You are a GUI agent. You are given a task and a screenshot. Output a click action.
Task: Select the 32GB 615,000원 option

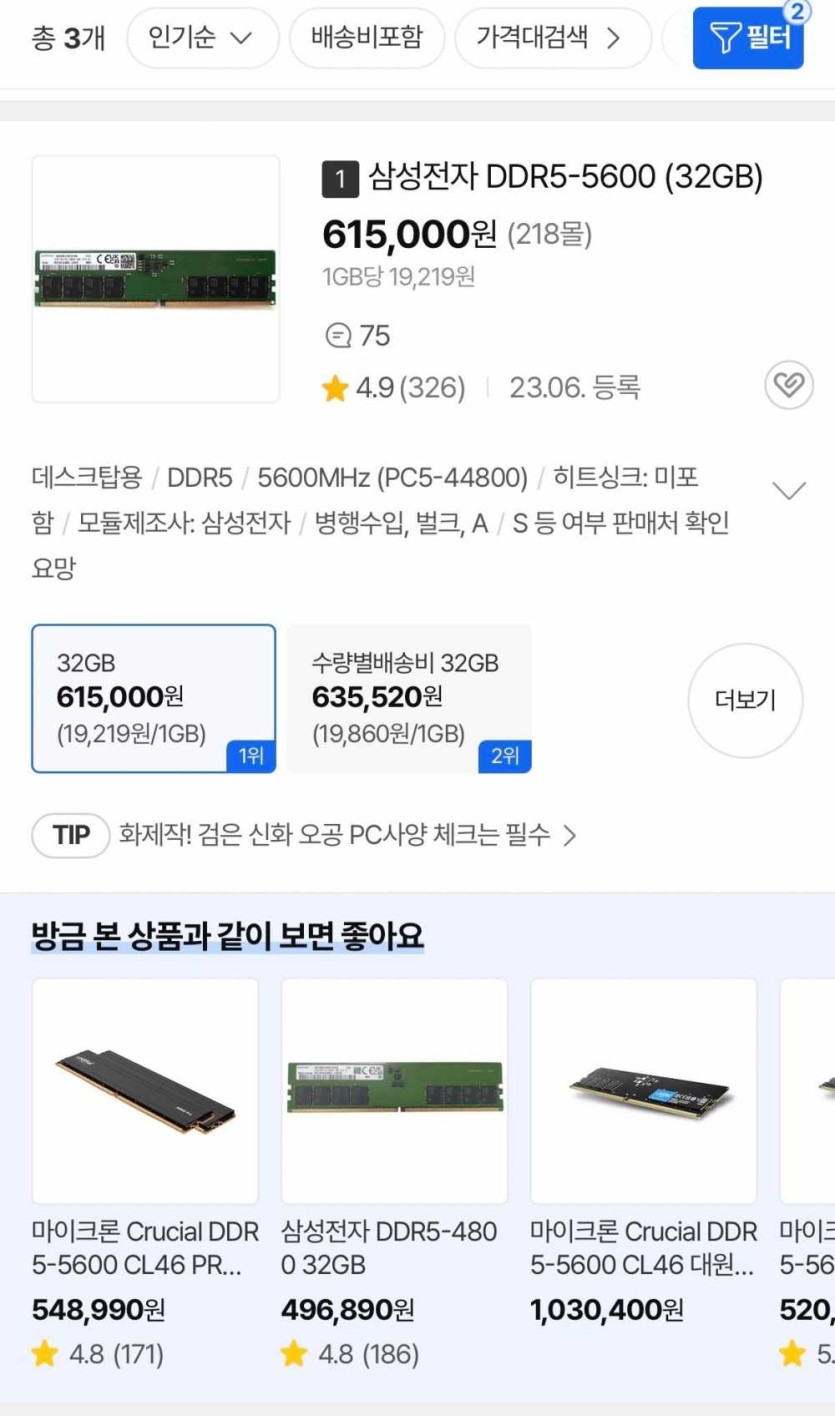pyautogui.click(x=154, y=699)
